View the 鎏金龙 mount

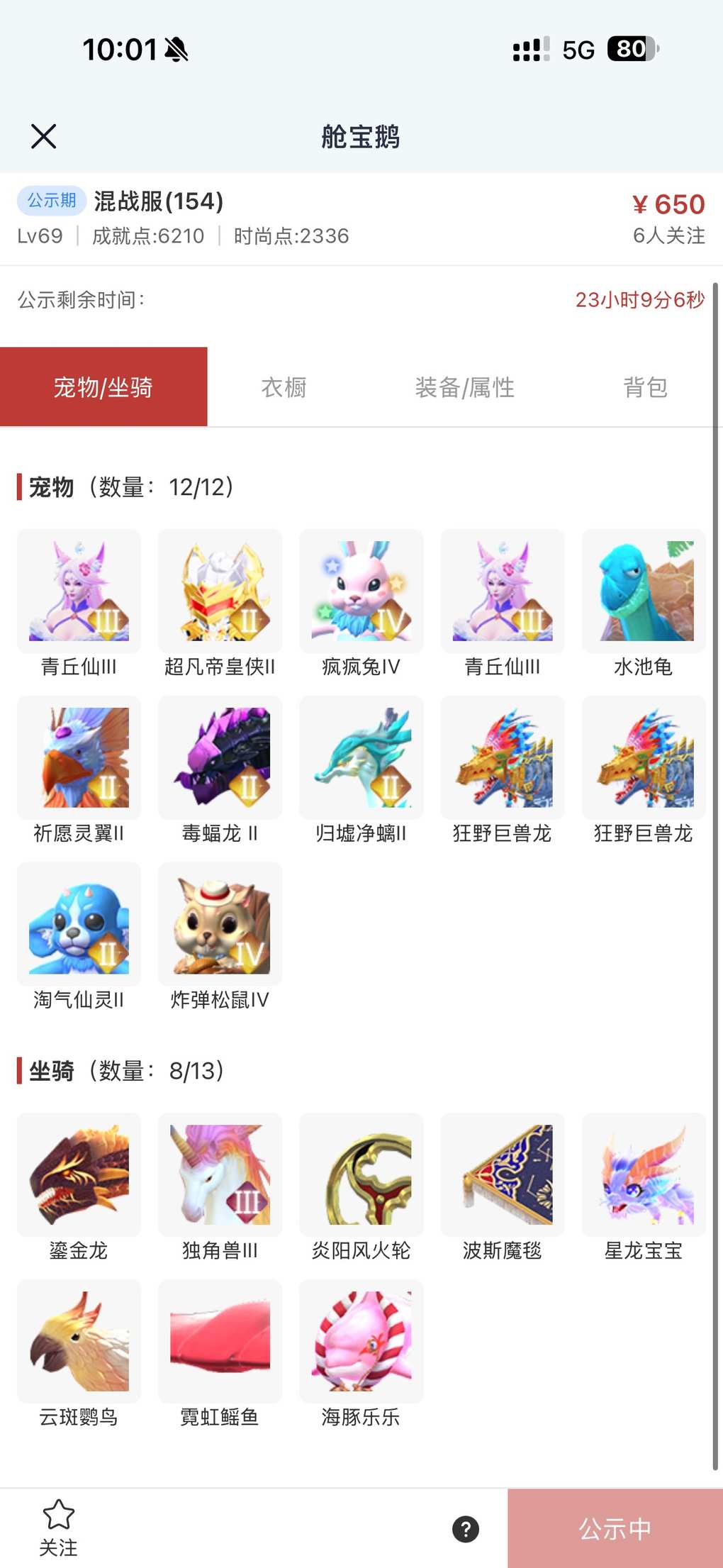79,1175
